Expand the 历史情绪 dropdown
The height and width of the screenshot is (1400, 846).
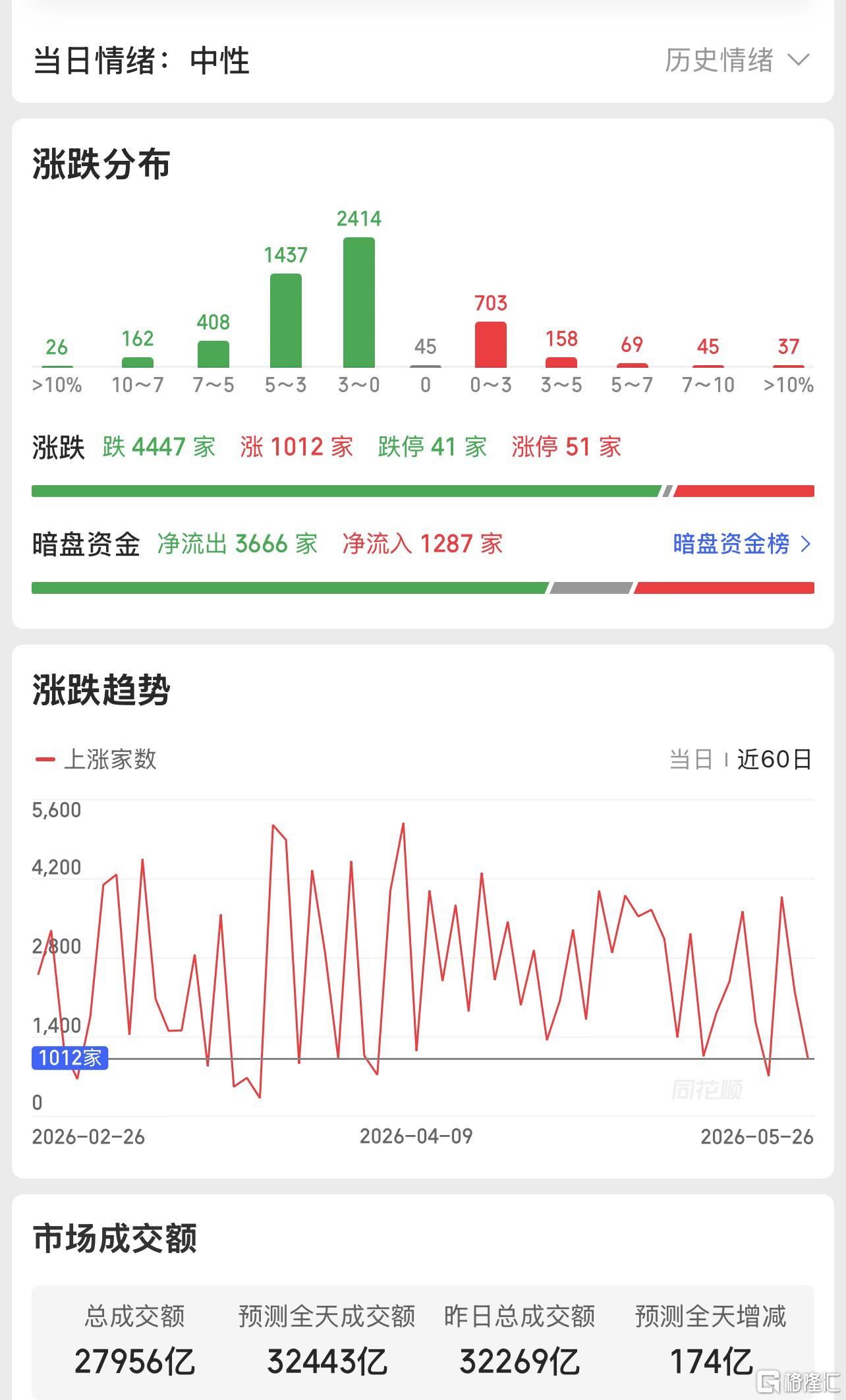(x=737, y=61)
